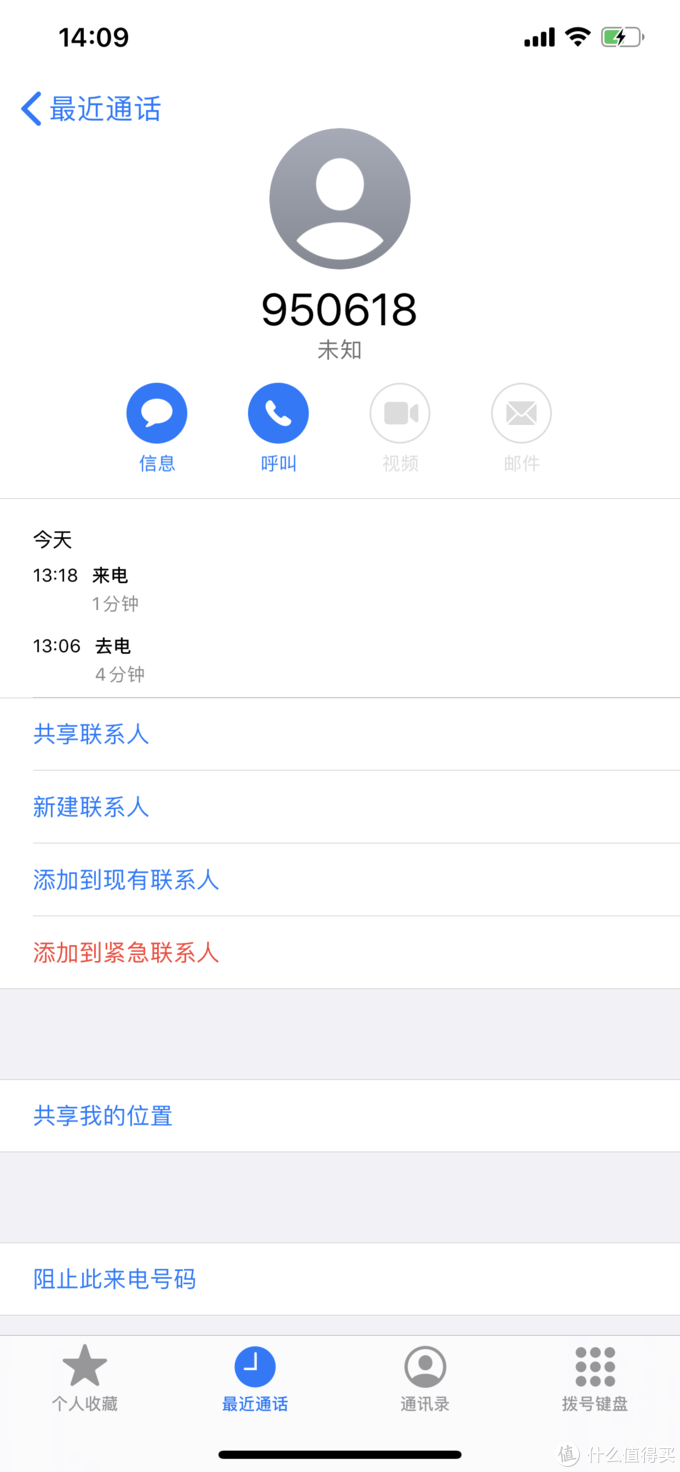This screenshot has height=1472, width=680.
Task: Open the 拨号键盘 tab
Action: 595,1378
